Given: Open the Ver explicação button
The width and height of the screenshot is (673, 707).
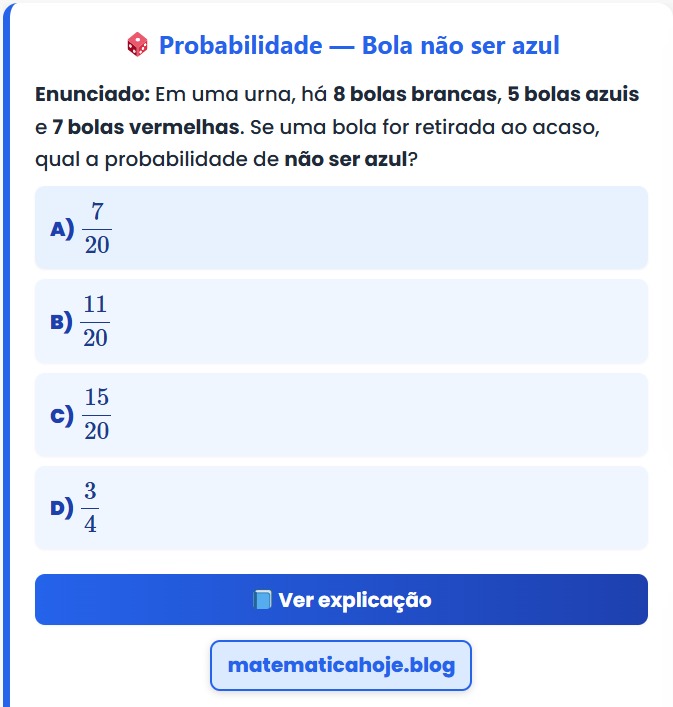Looking at the screenshot, I should [x=341, y=600].
